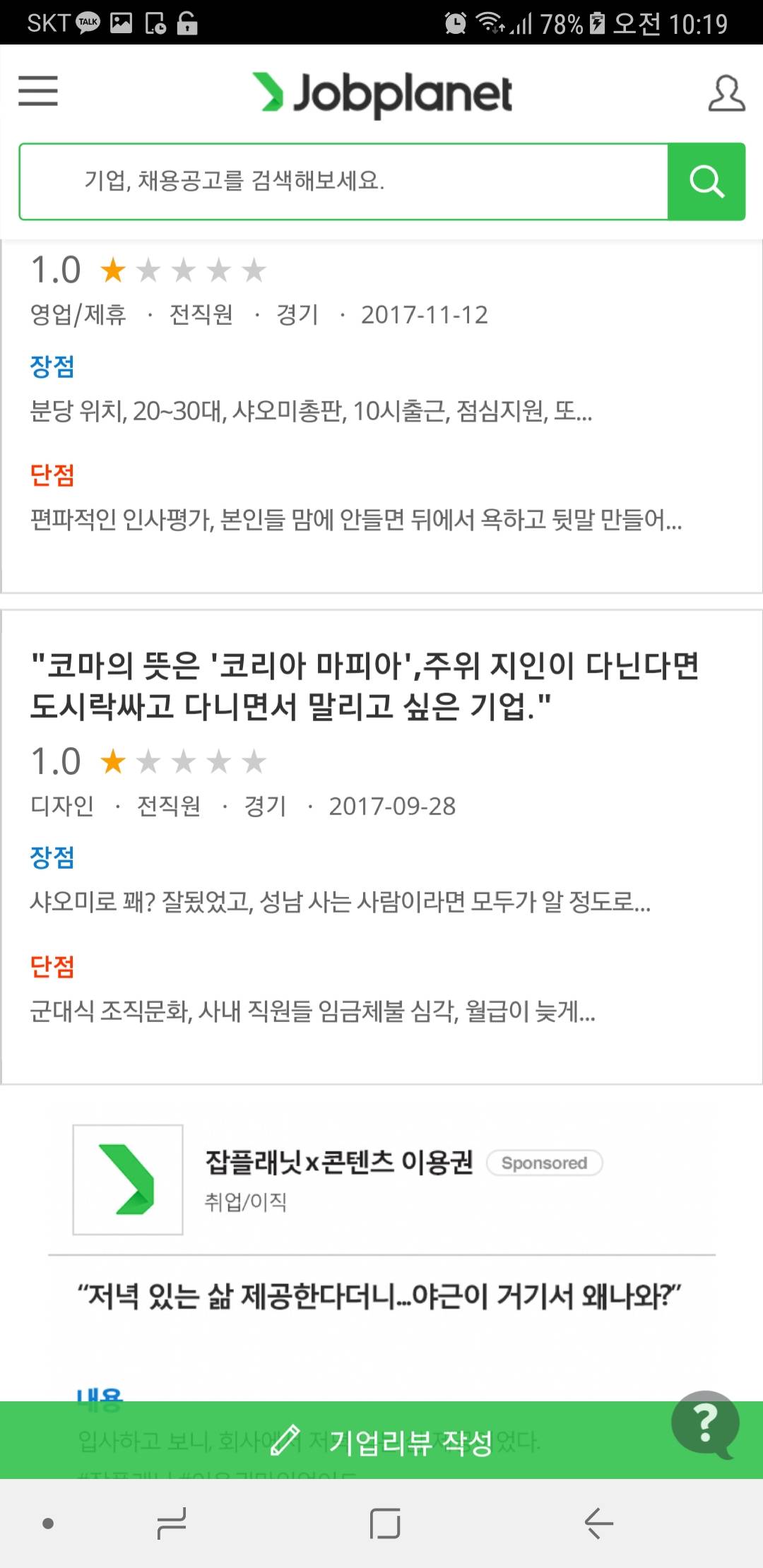Tap the Jobplanet logo to go home
This screenshot has width=763, height=1568.
tap(382, 94)
